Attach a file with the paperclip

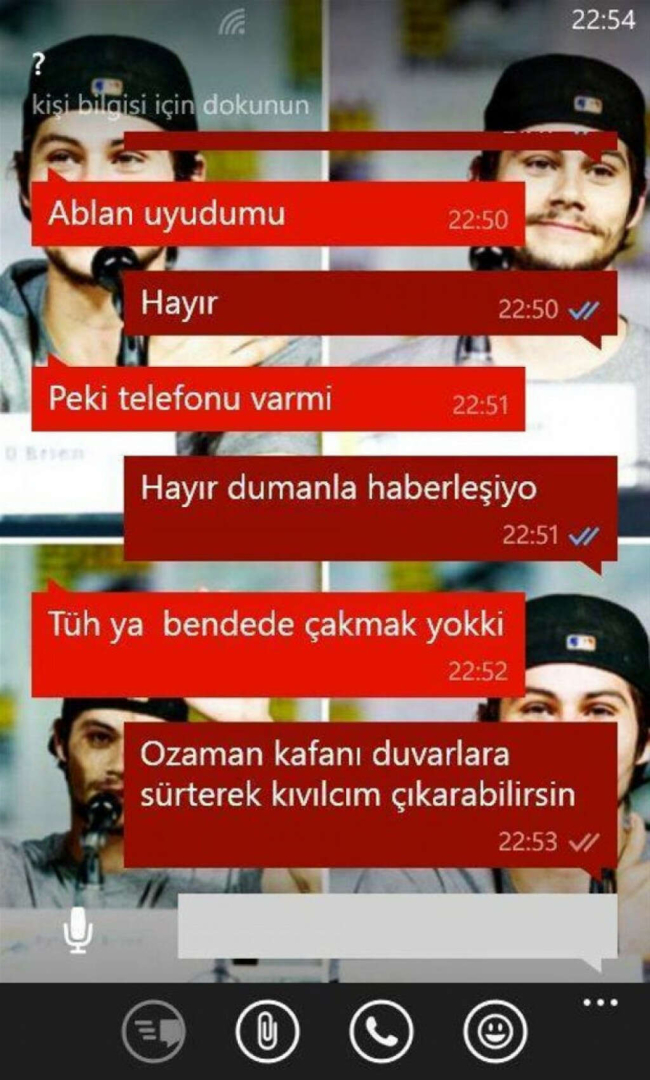pos(267,1031)
